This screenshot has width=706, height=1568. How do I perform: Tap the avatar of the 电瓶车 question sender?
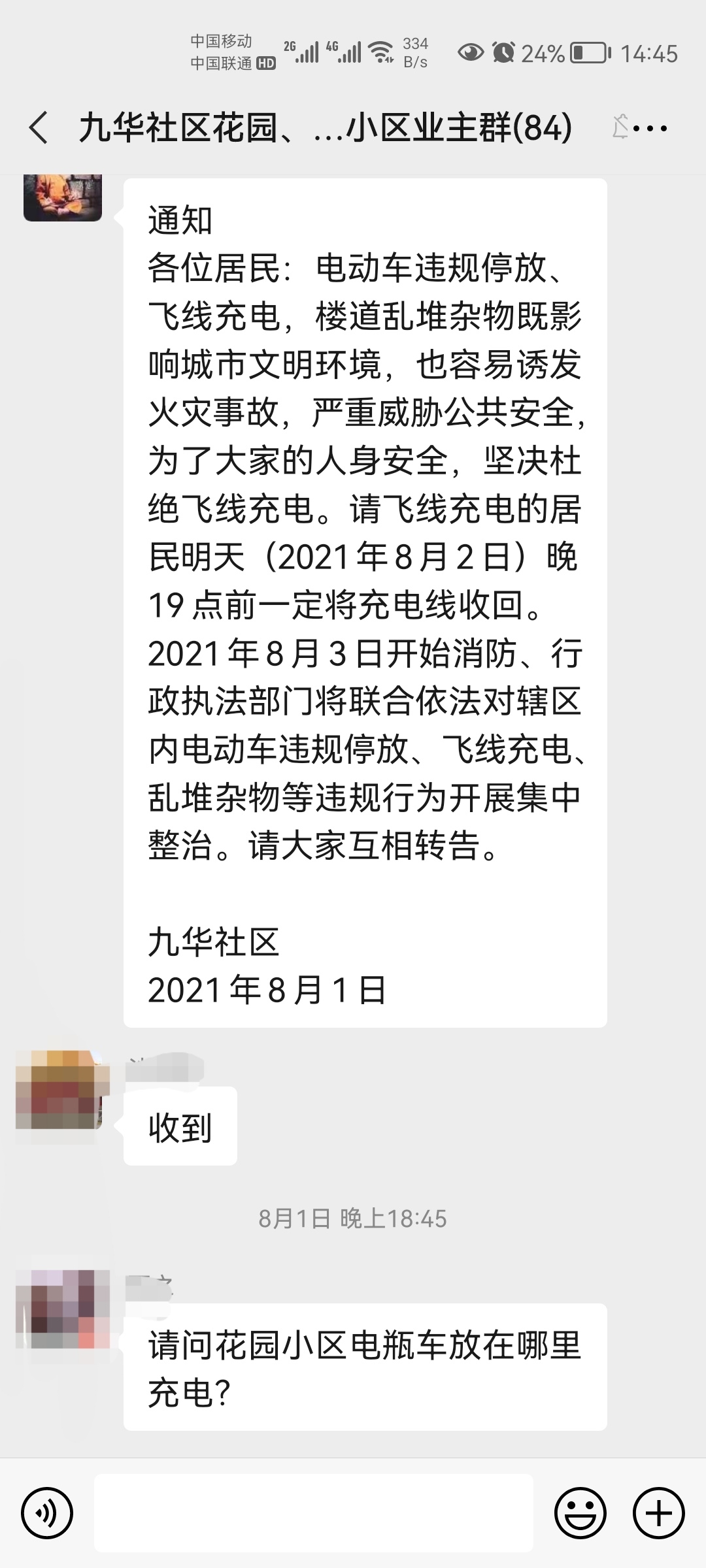pos(63,1309)
